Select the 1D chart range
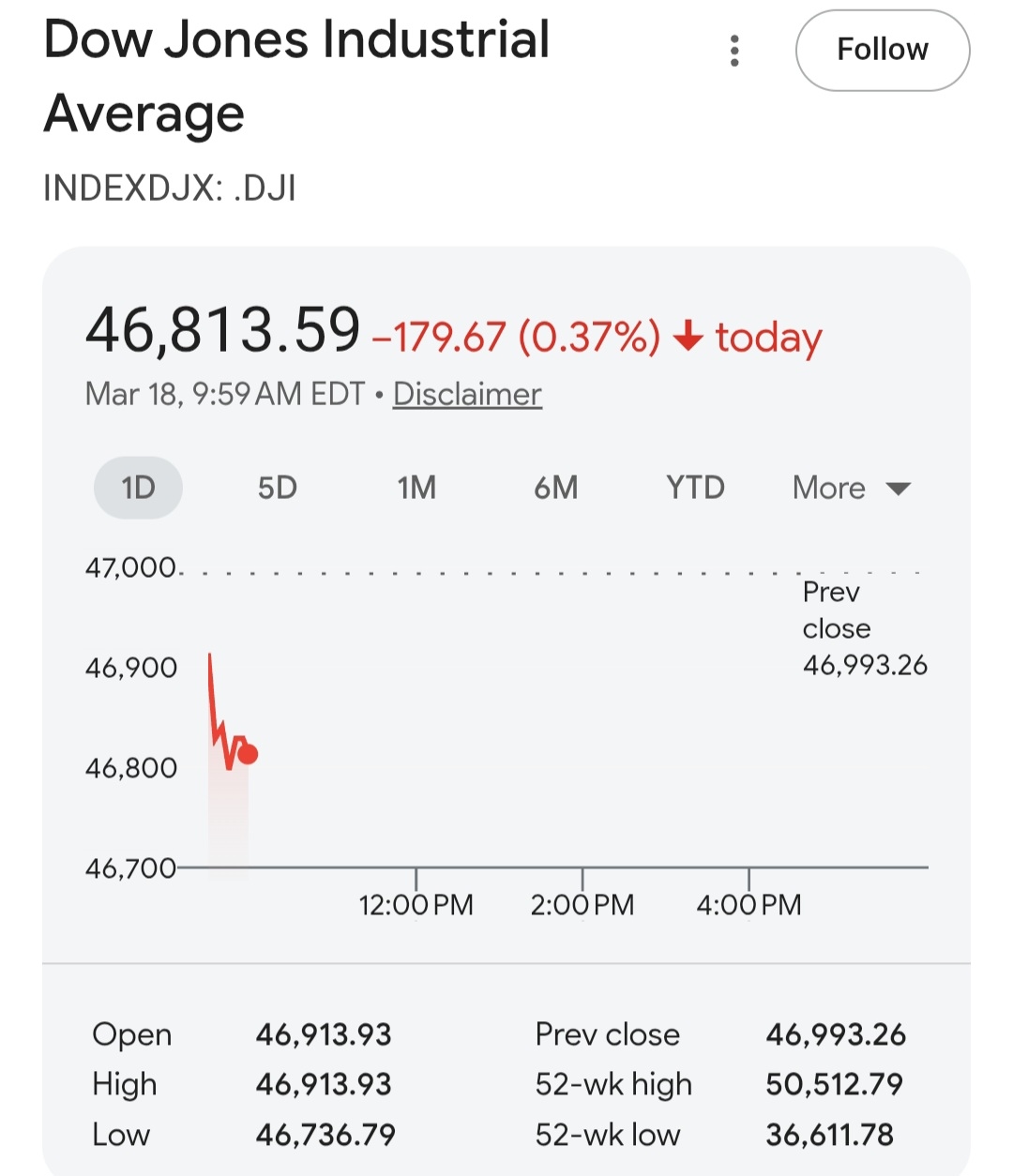The width and height of the screenshot is (1013, 1176). tap(138, 488)
